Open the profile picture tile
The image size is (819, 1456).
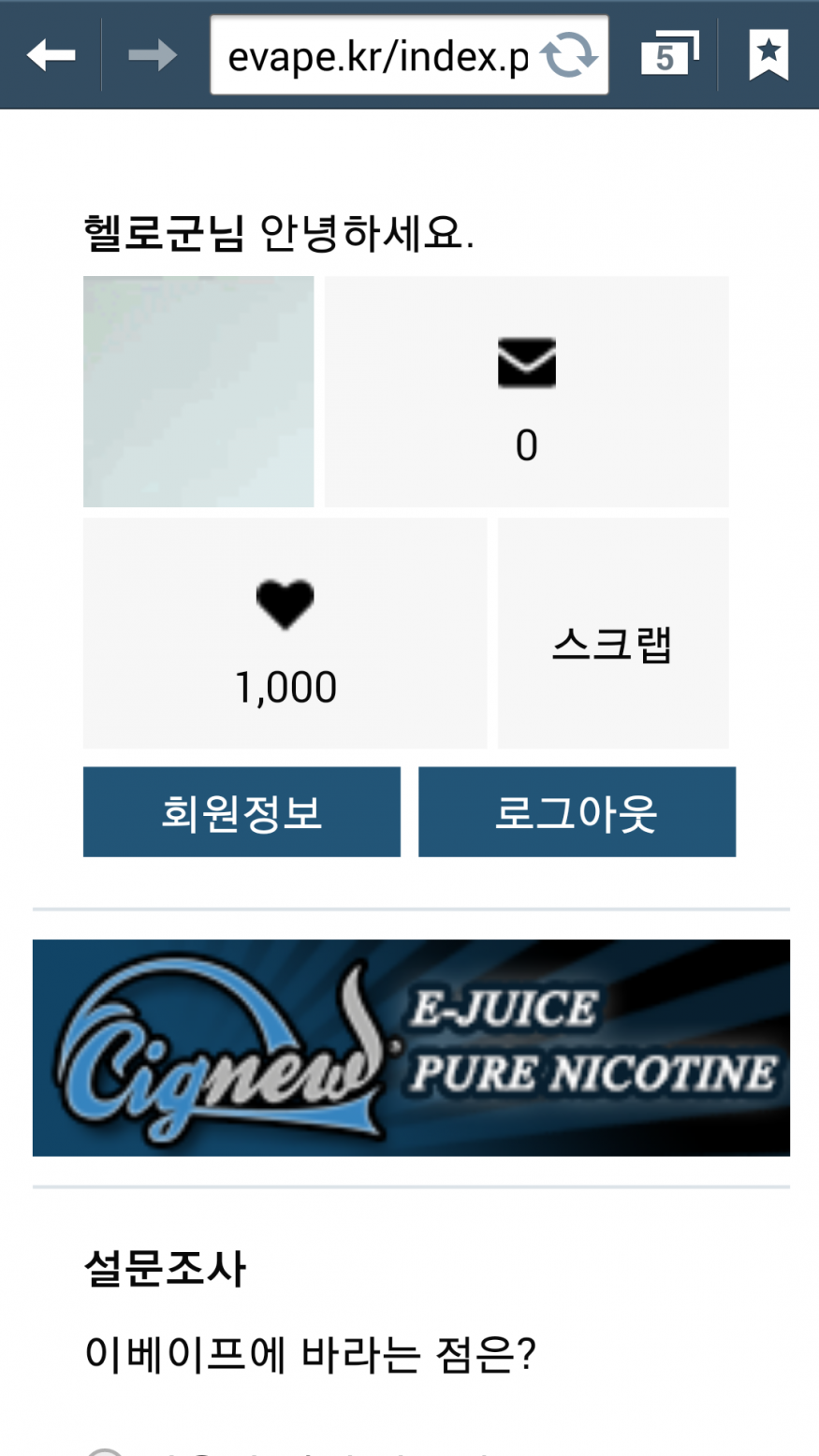(x=198, y=391)
